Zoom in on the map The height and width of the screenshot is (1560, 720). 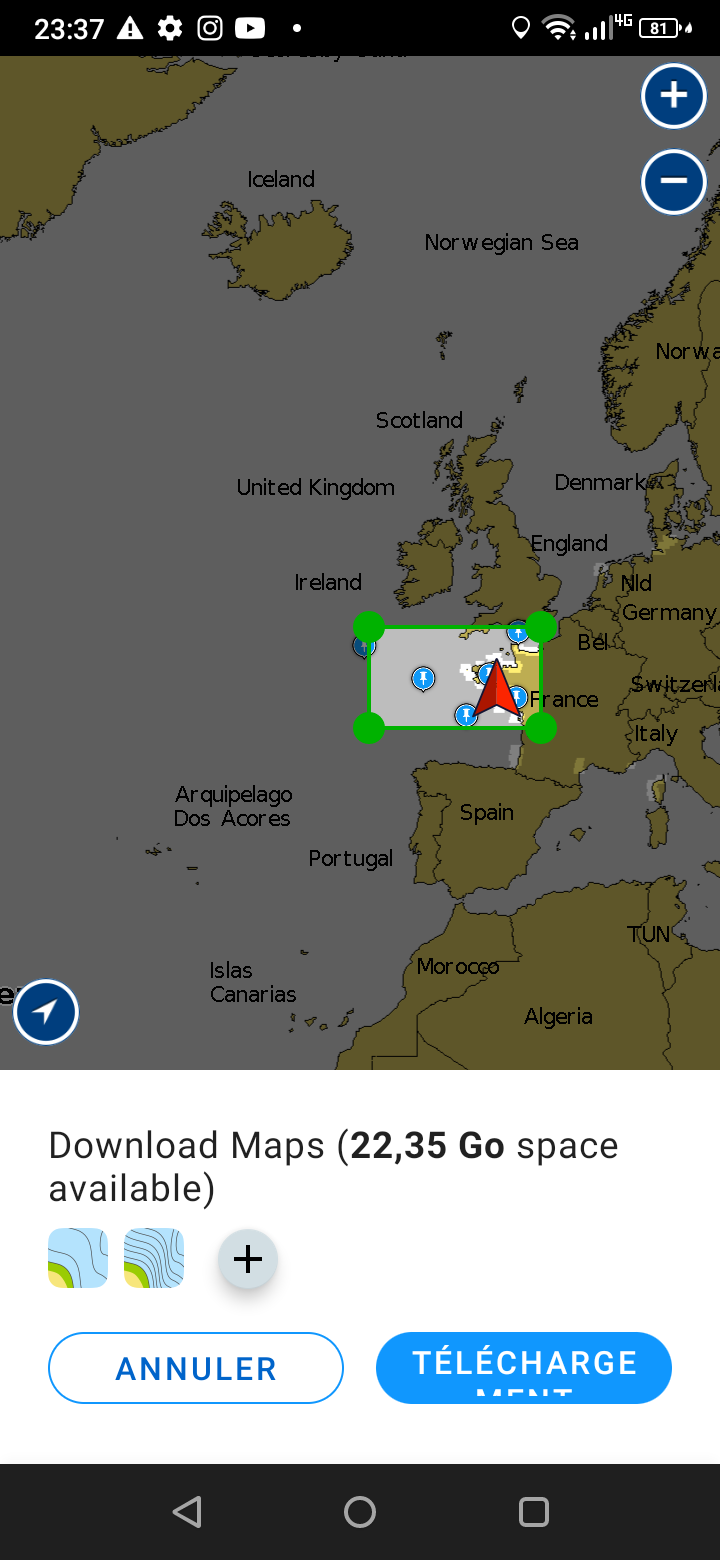674,96
